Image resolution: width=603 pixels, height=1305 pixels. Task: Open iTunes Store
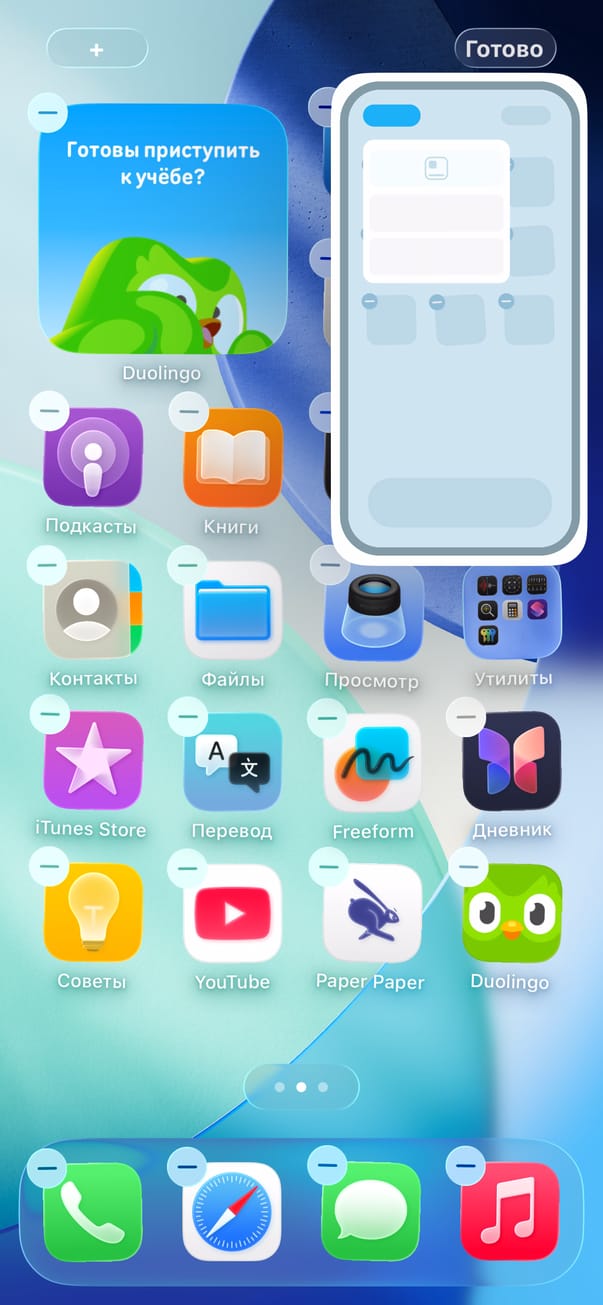pos(93,761)
